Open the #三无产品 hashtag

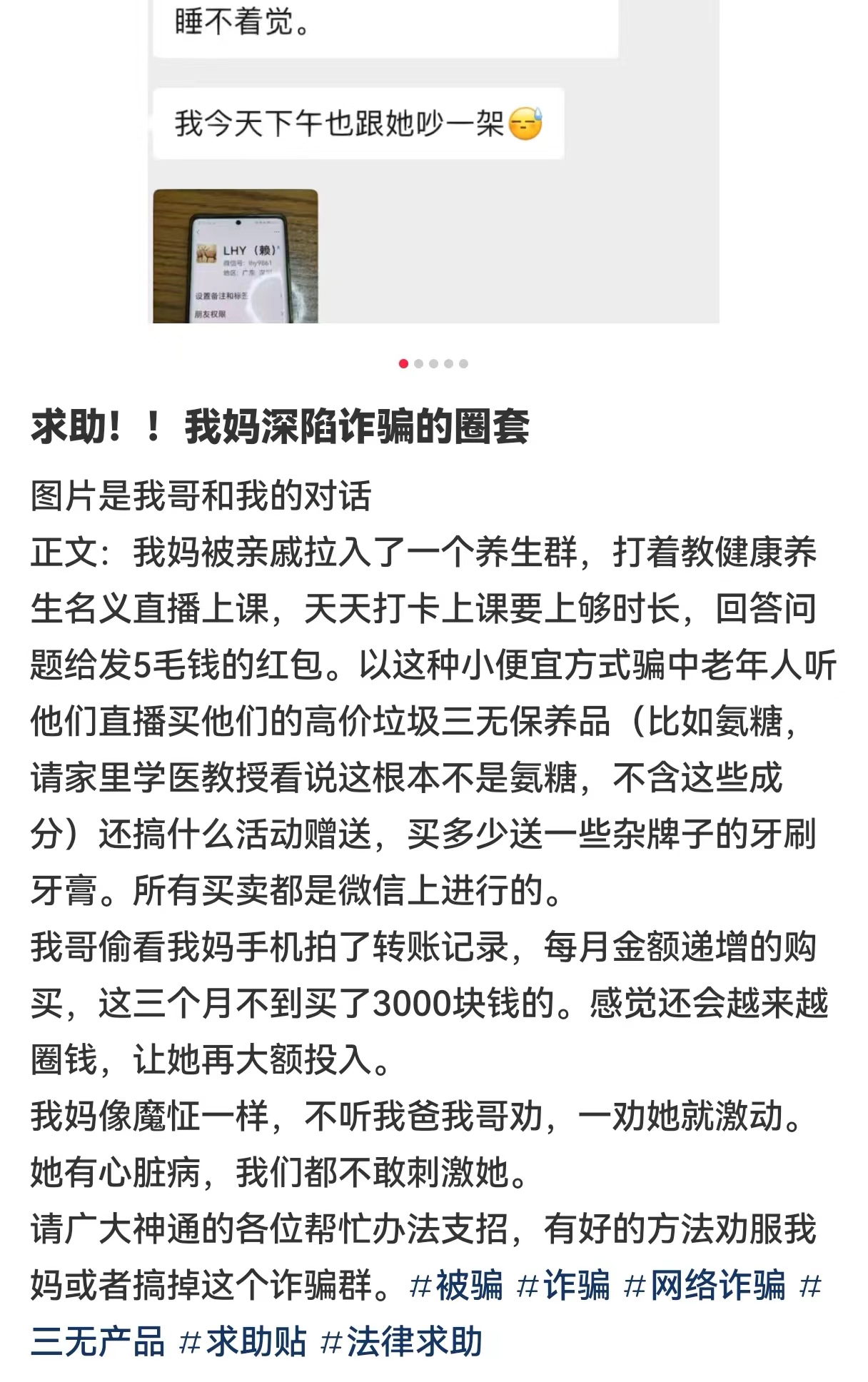click(98, 1342)
